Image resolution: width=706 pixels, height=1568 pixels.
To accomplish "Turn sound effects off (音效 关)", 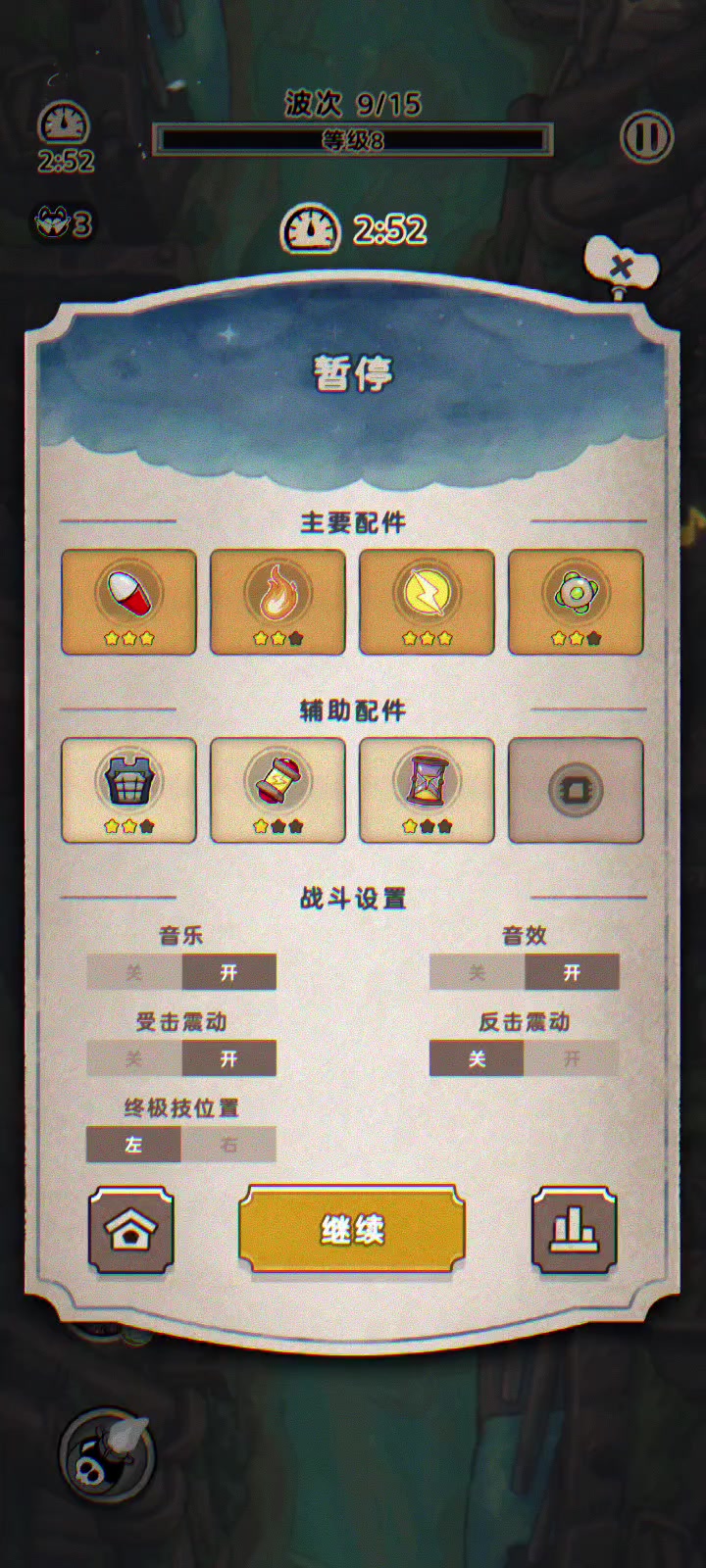I will pos(477,972).
